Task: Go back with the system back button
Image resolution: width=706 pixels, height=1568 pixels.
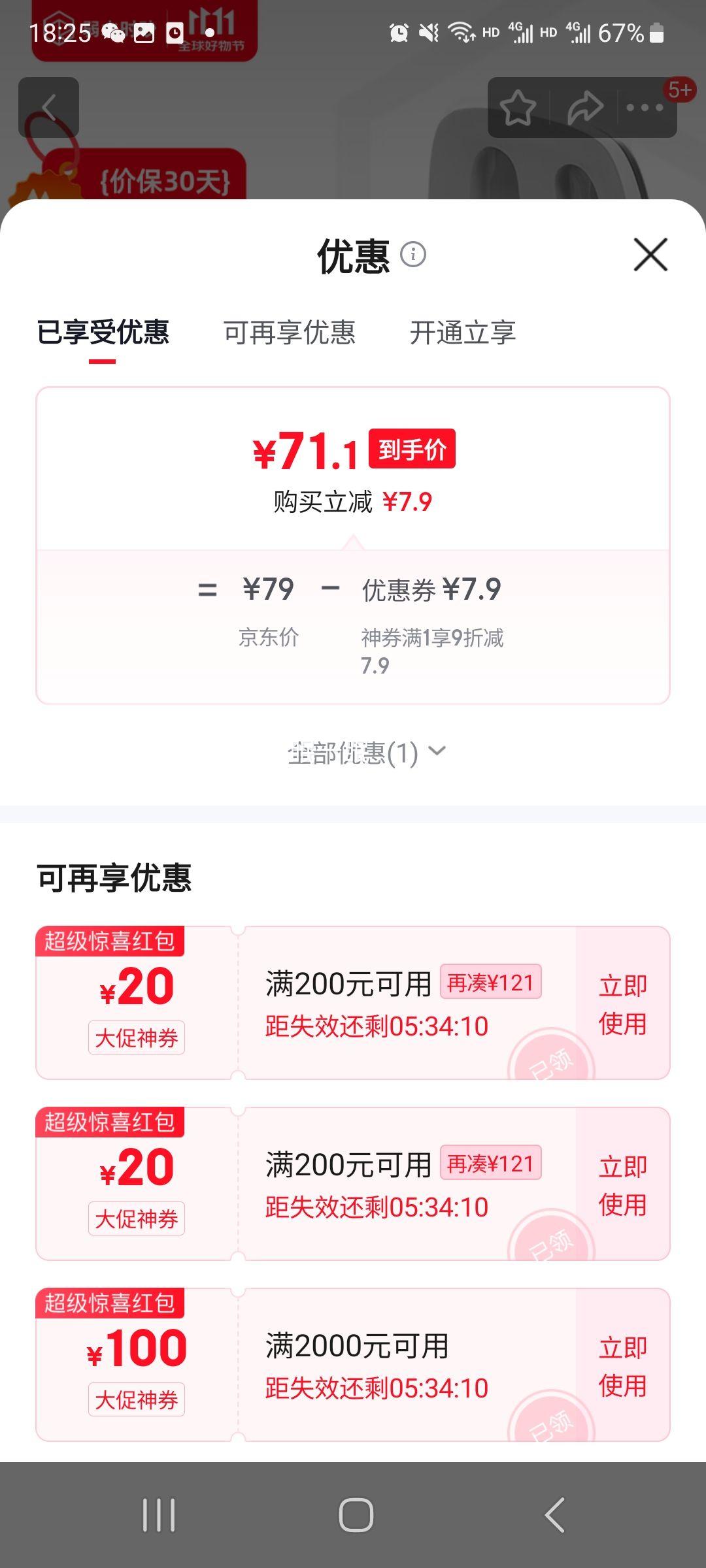Action: pyautogui.click(x=554, y=1514)
